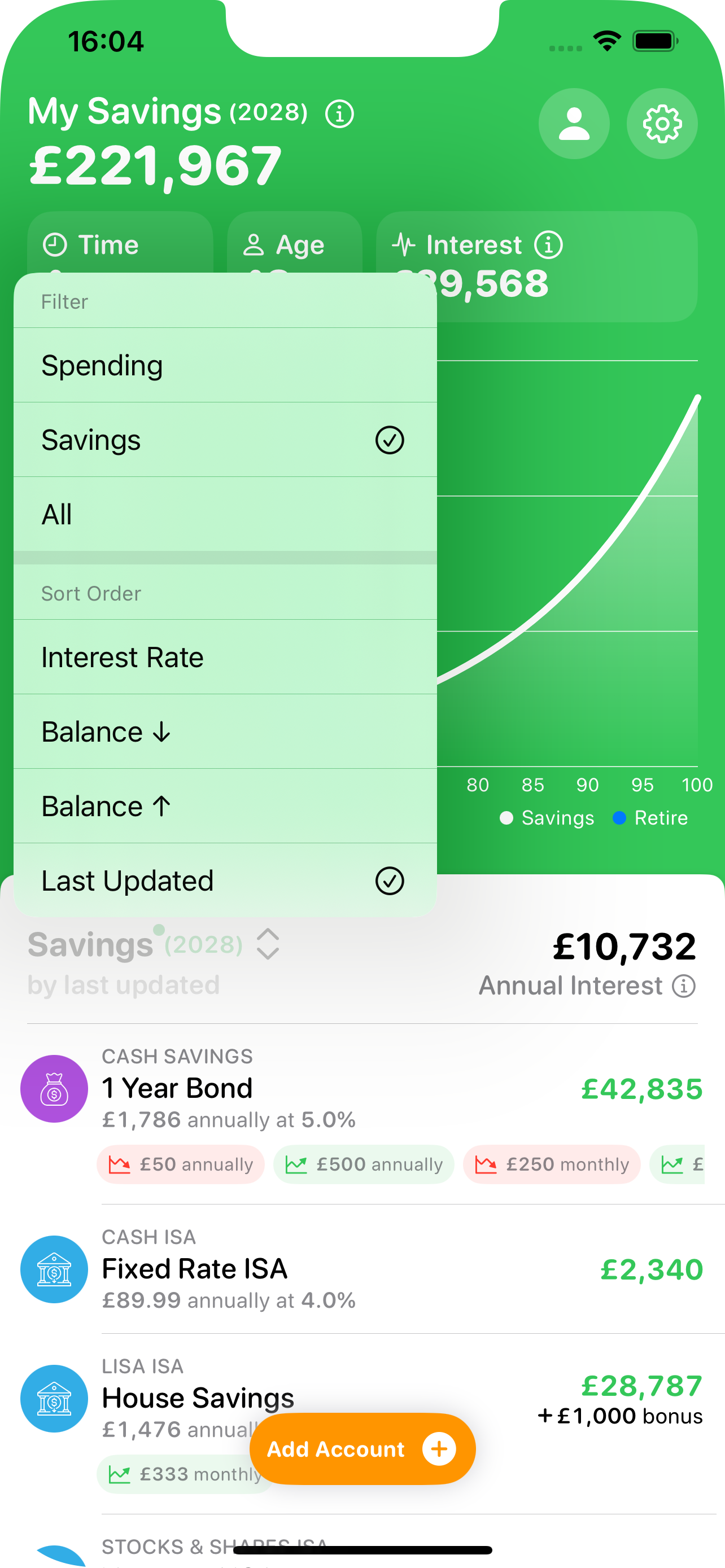Select the Spending filter

point(225,365)
